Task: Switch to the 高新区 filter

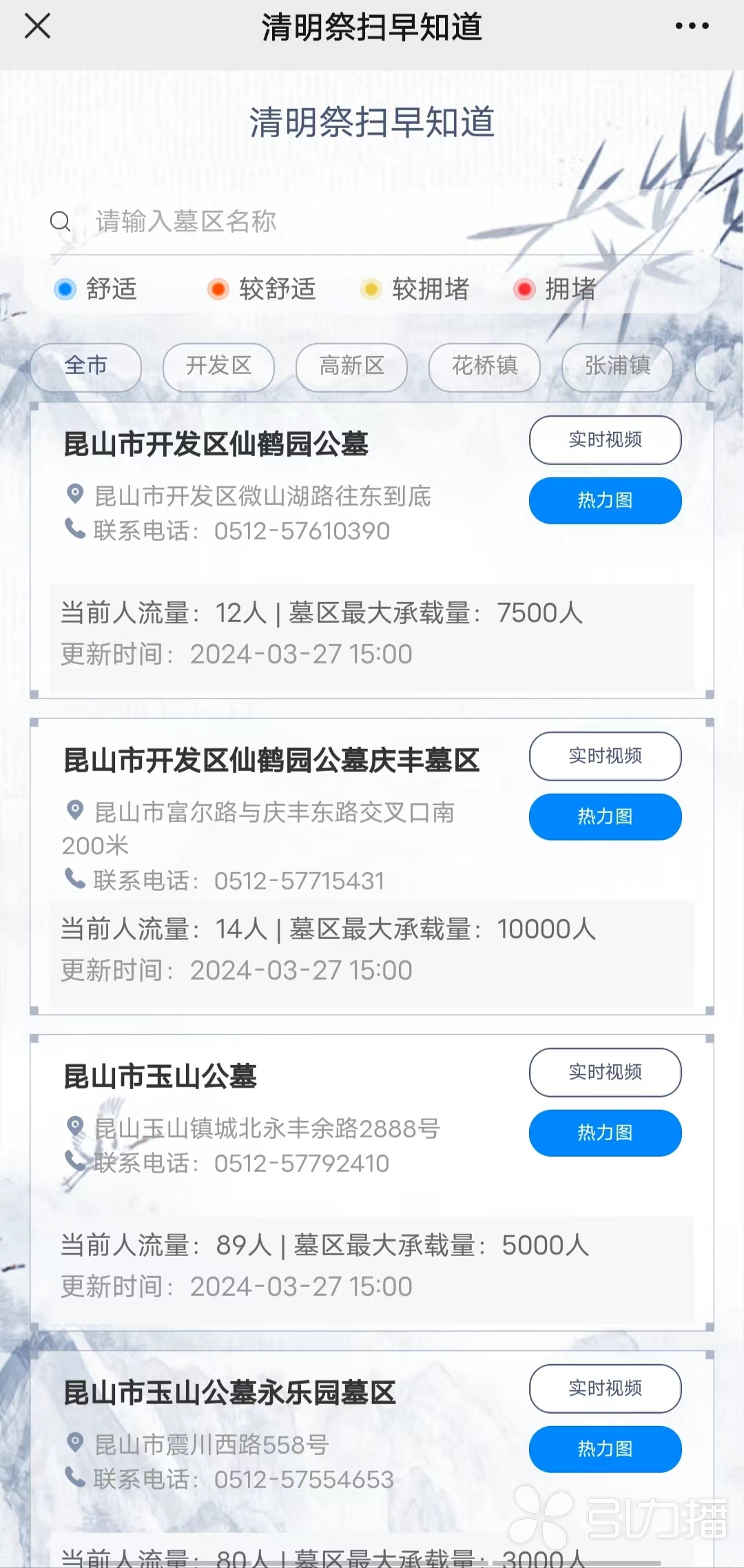Action: 351,366
